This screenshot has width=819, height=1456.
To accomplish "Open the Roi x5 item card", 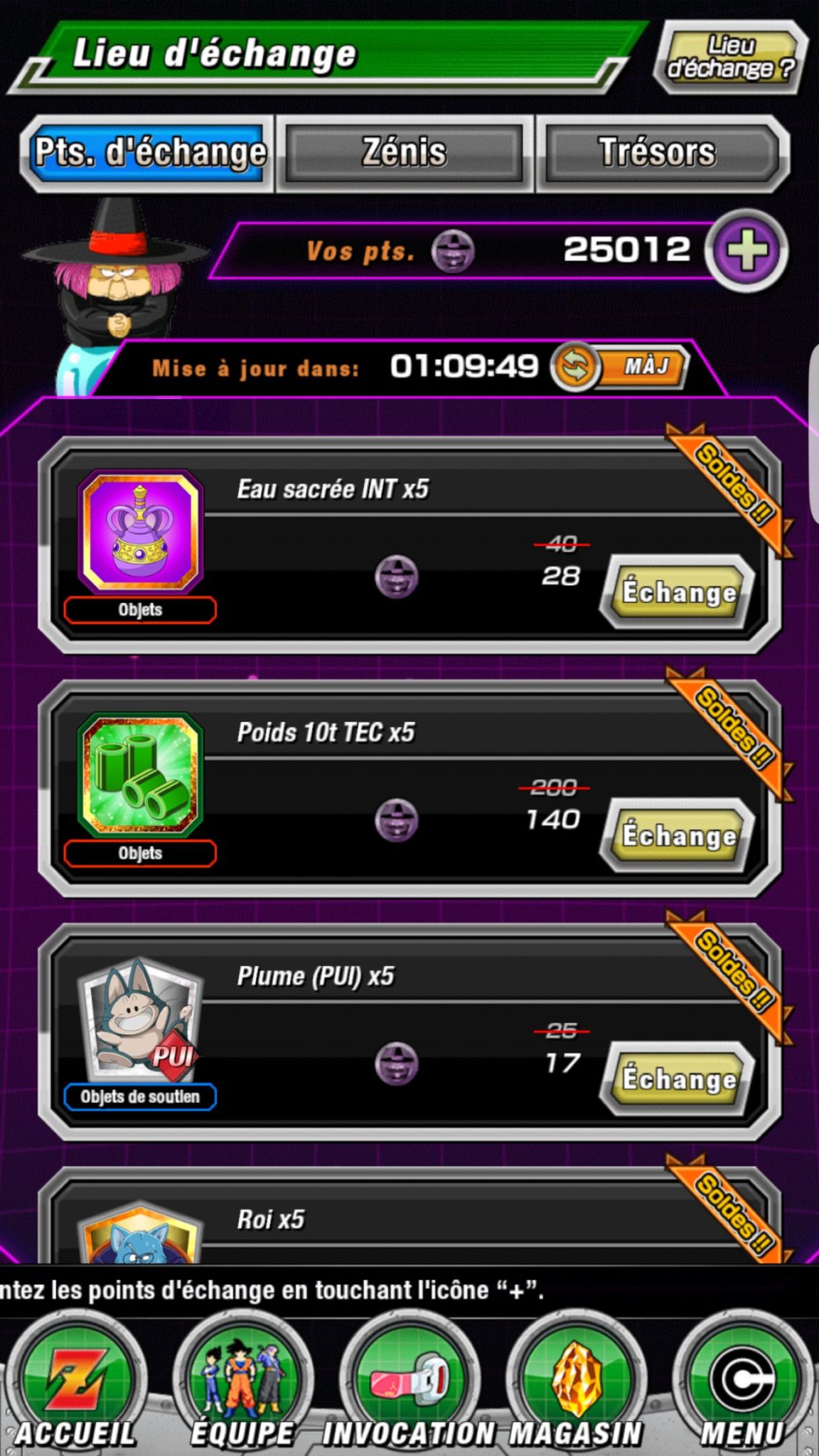I will coord(409,1217).
